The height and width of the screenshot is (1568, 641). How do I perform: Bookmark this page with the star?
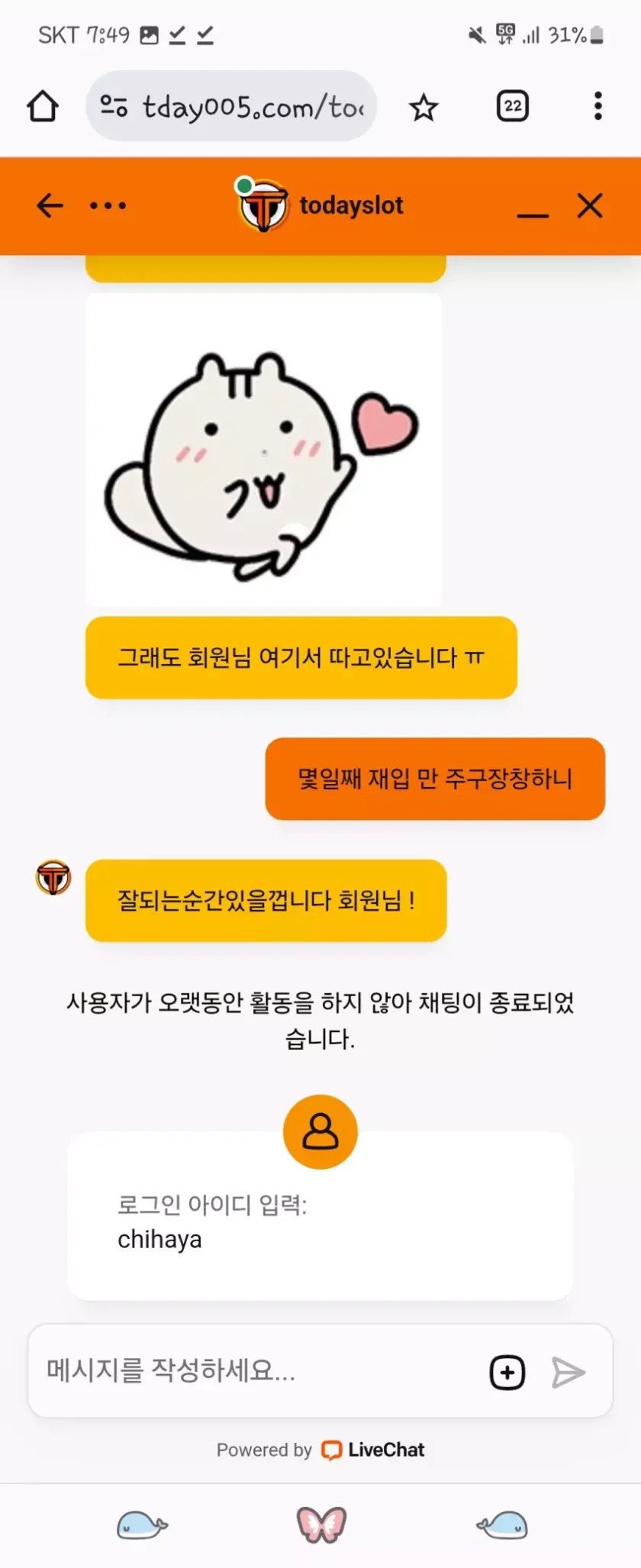point(424,107)
